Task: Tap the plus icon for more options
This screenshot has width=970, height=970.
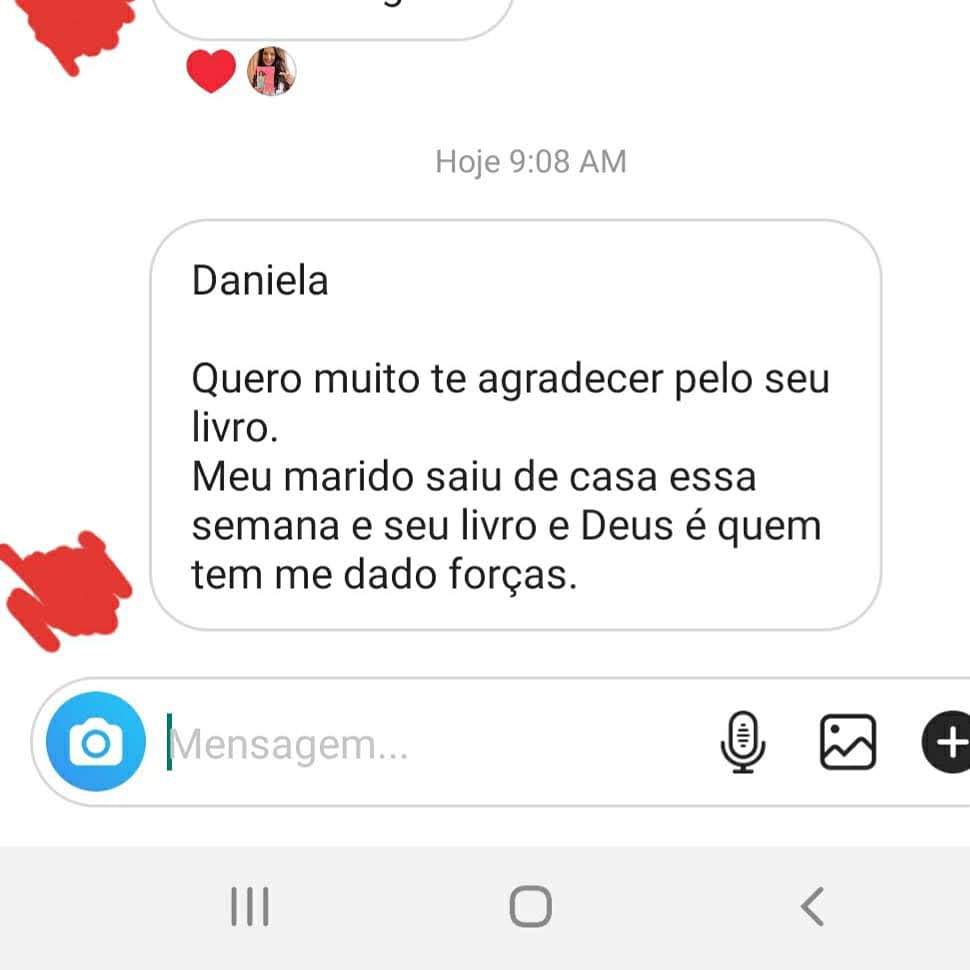Action: click(x=948, y=742)
